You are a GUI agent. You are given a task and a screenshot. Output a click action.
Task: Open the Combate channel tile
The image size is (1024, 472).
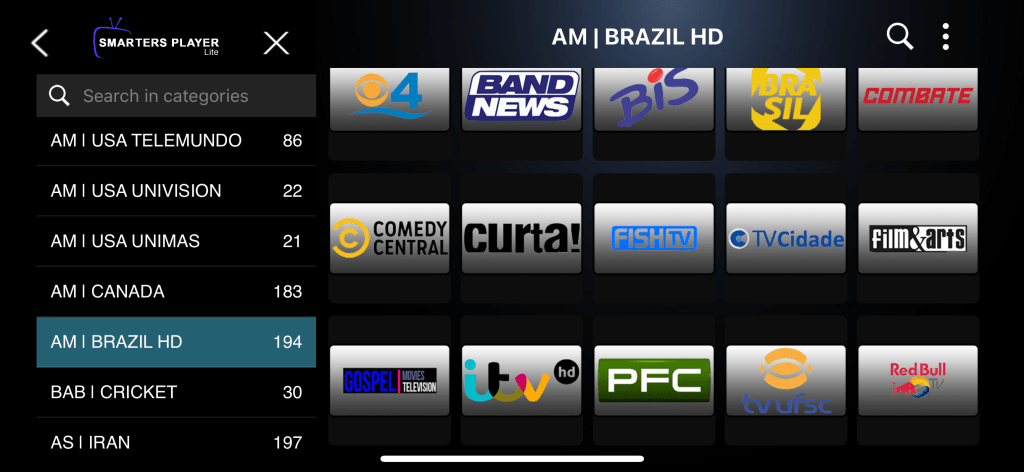pos(917,100)
